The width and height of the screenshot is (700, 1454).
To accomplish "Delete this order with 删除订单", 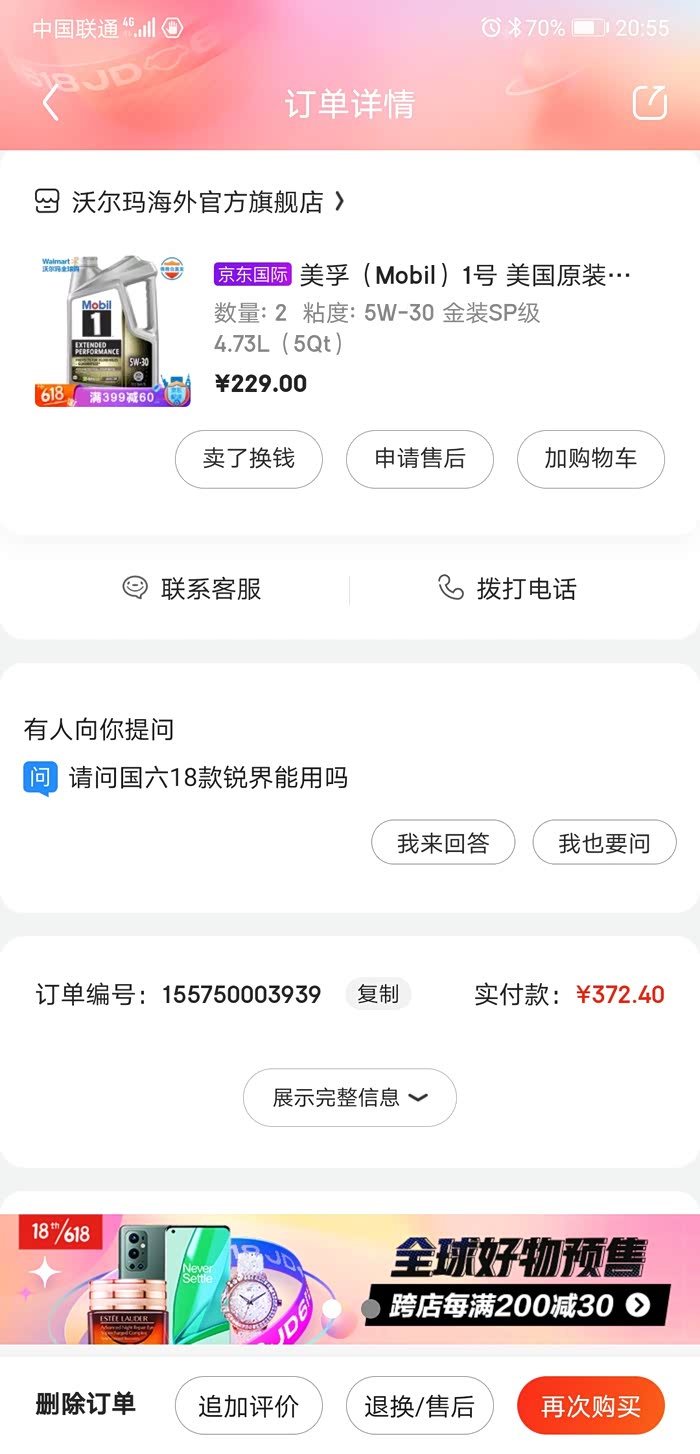I will click(85, 1405).
